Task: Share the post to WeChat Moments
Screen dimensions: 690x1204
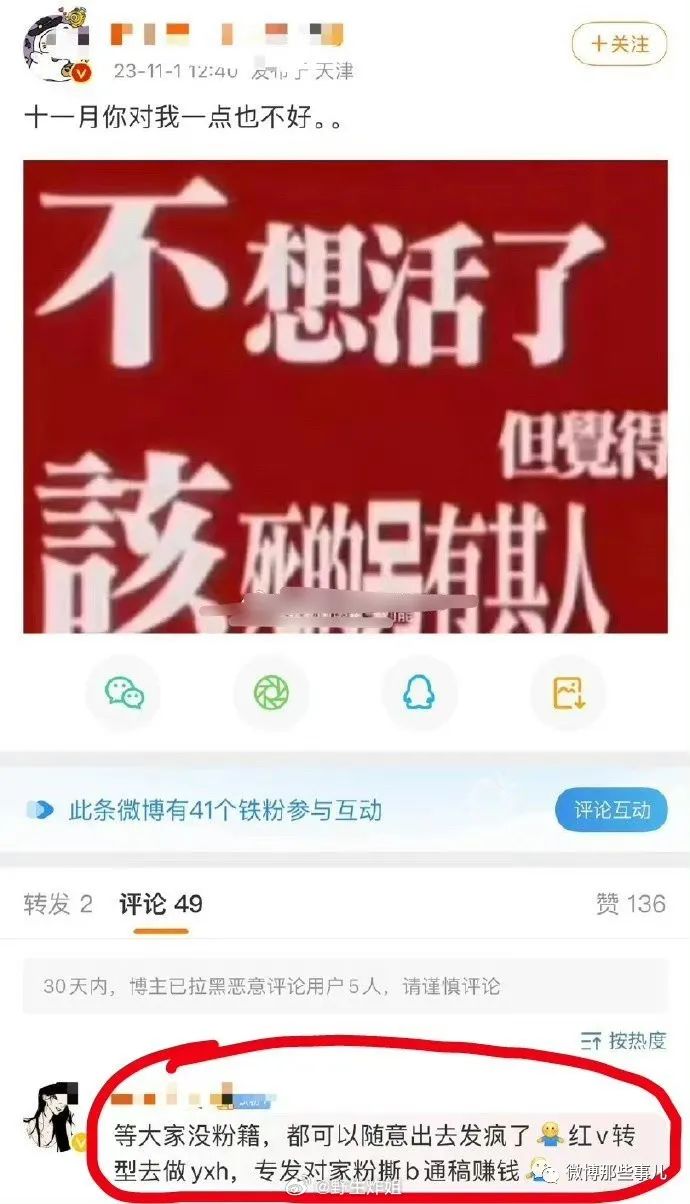Action: 271,692
